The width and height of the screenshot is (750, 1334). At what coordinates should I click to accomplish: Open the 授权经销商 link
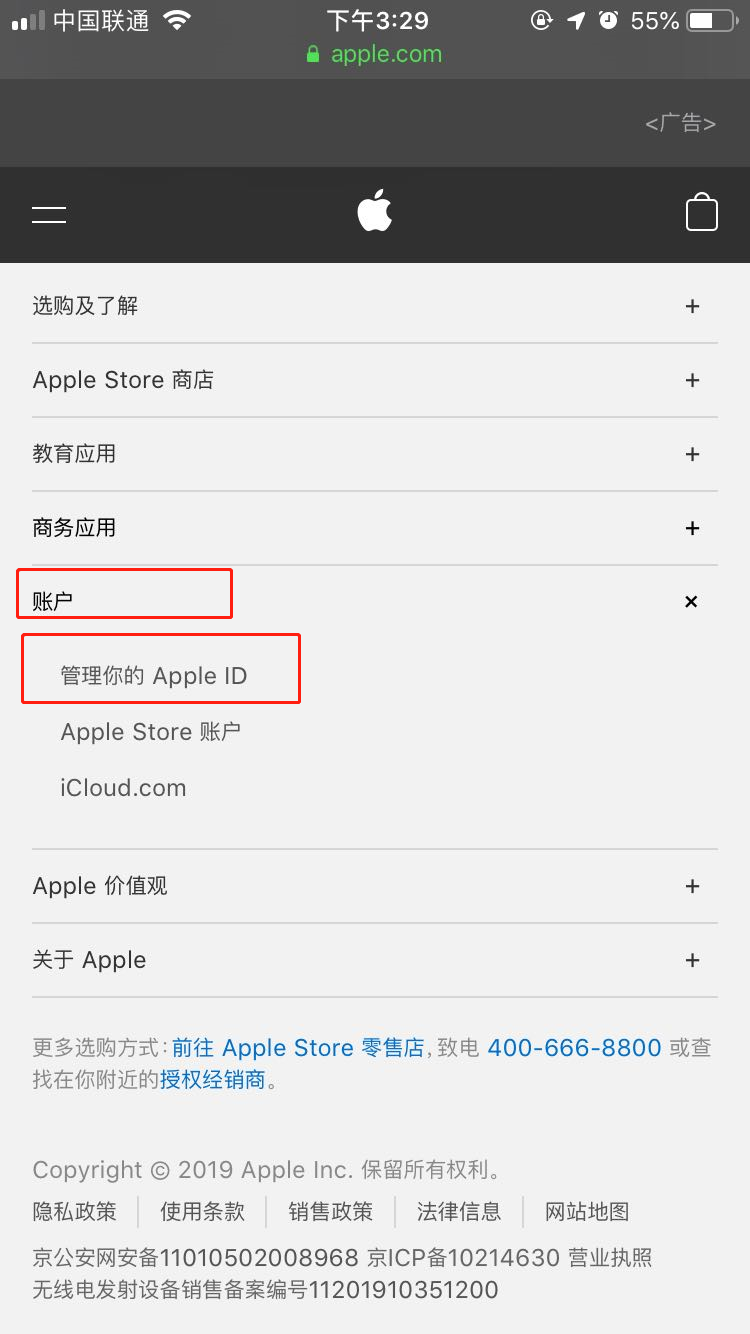pos(212,1080)
